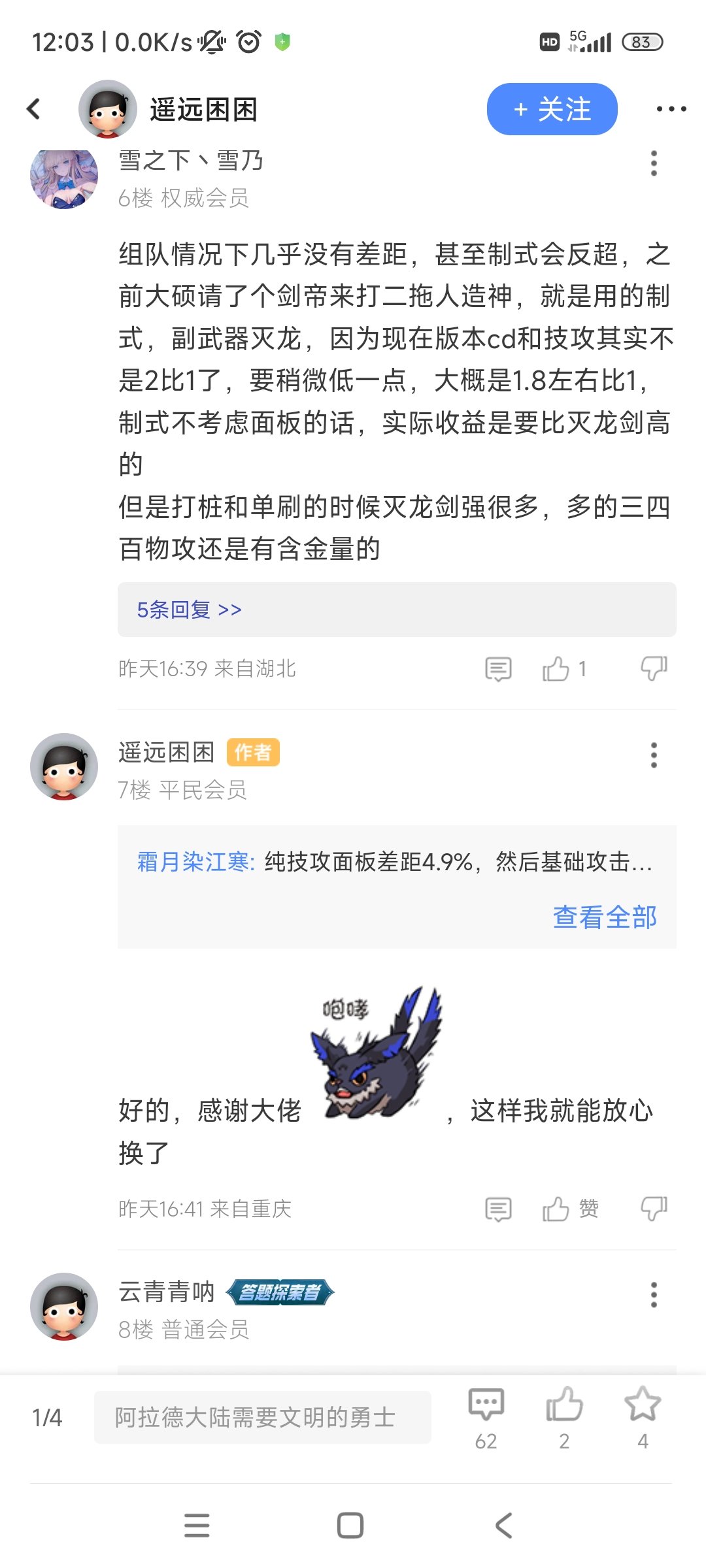Open the options menu for the 7楼 reply
The image size is (706, 1568).
654,755
